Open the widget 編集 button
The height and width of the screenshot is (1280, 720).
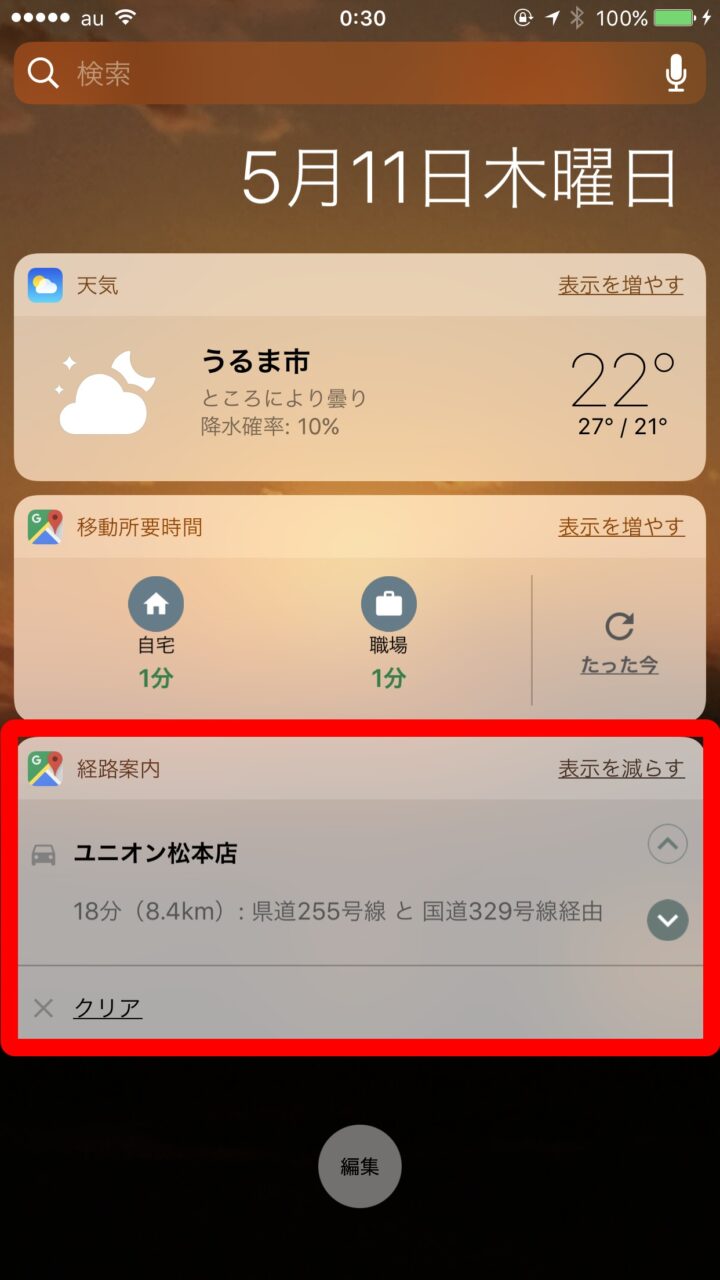pyautogui.click(x=360, y=1166)
